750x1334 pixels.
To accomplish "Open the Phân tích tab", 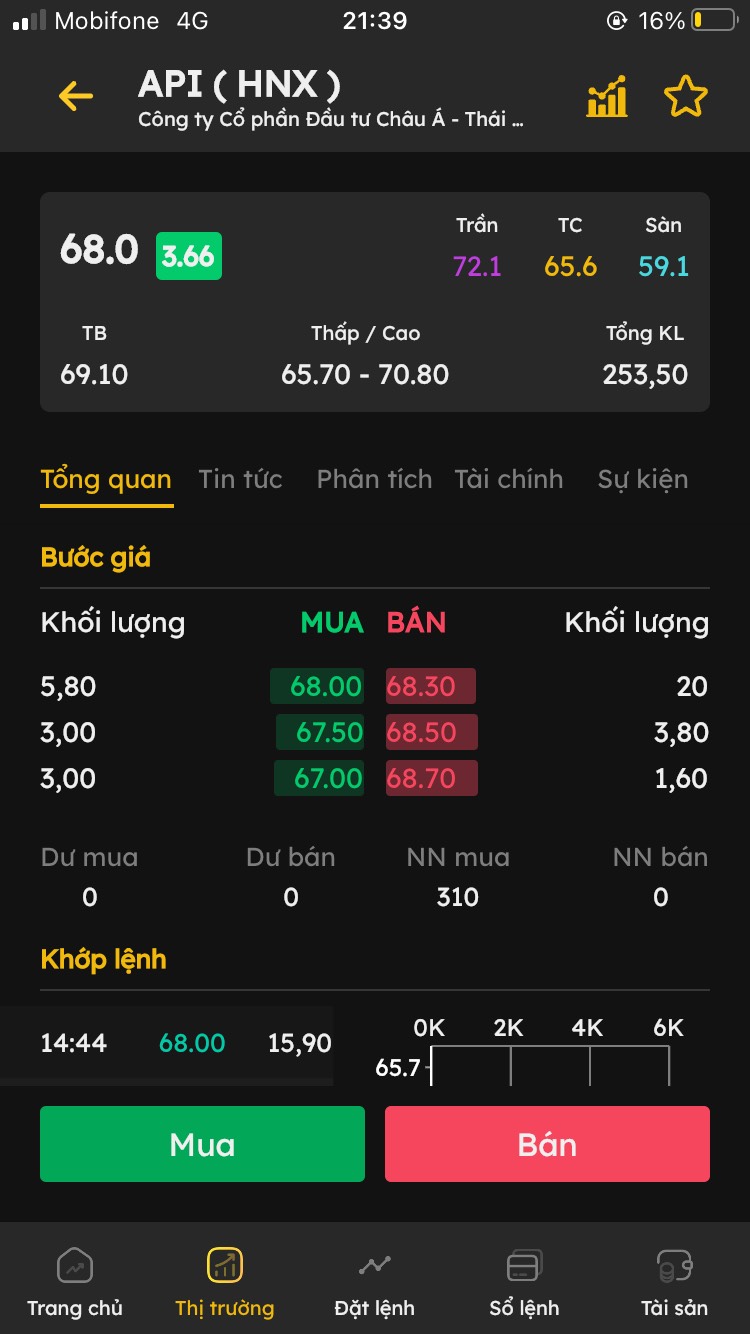I will [374, 480].
